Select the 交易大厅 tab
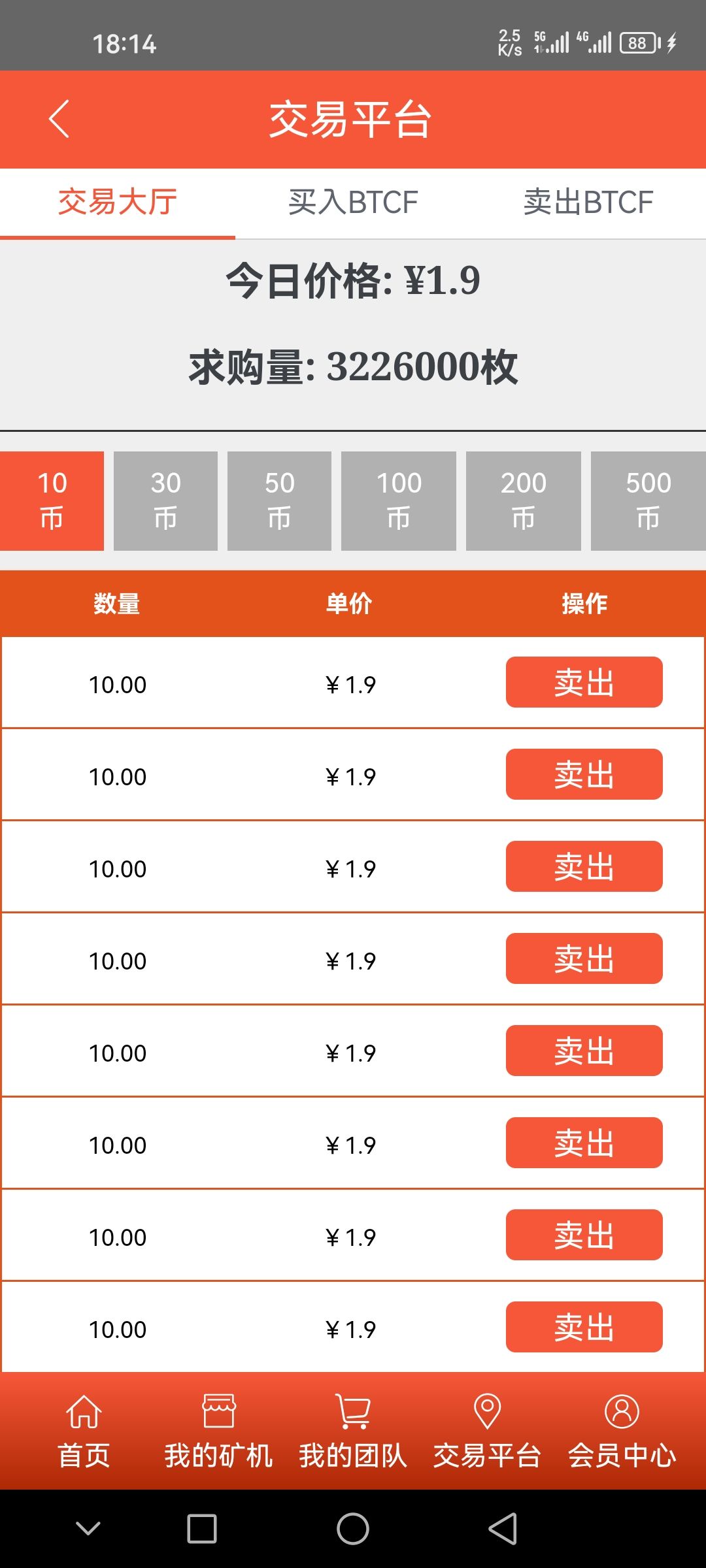The width and height of the screenshot is (706, 1568). pyautogui.click(x=118, y=203)
